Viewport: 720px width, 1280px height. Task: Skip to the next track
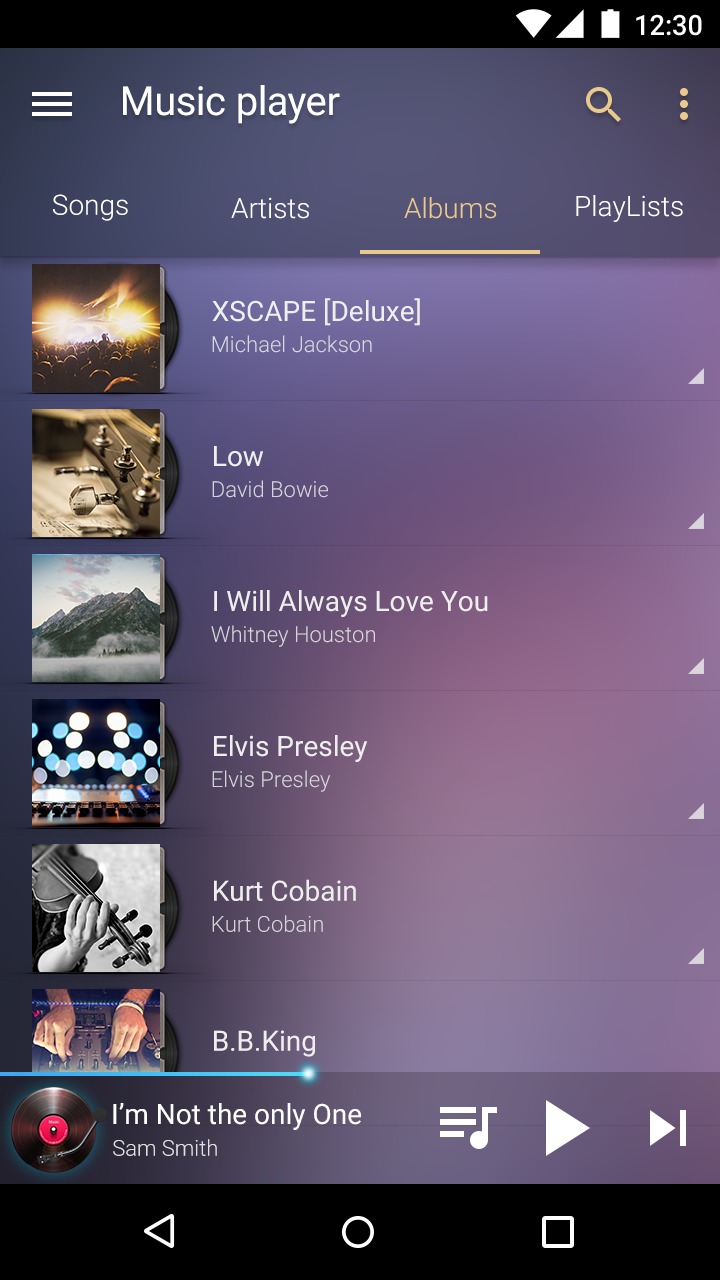666,1127
